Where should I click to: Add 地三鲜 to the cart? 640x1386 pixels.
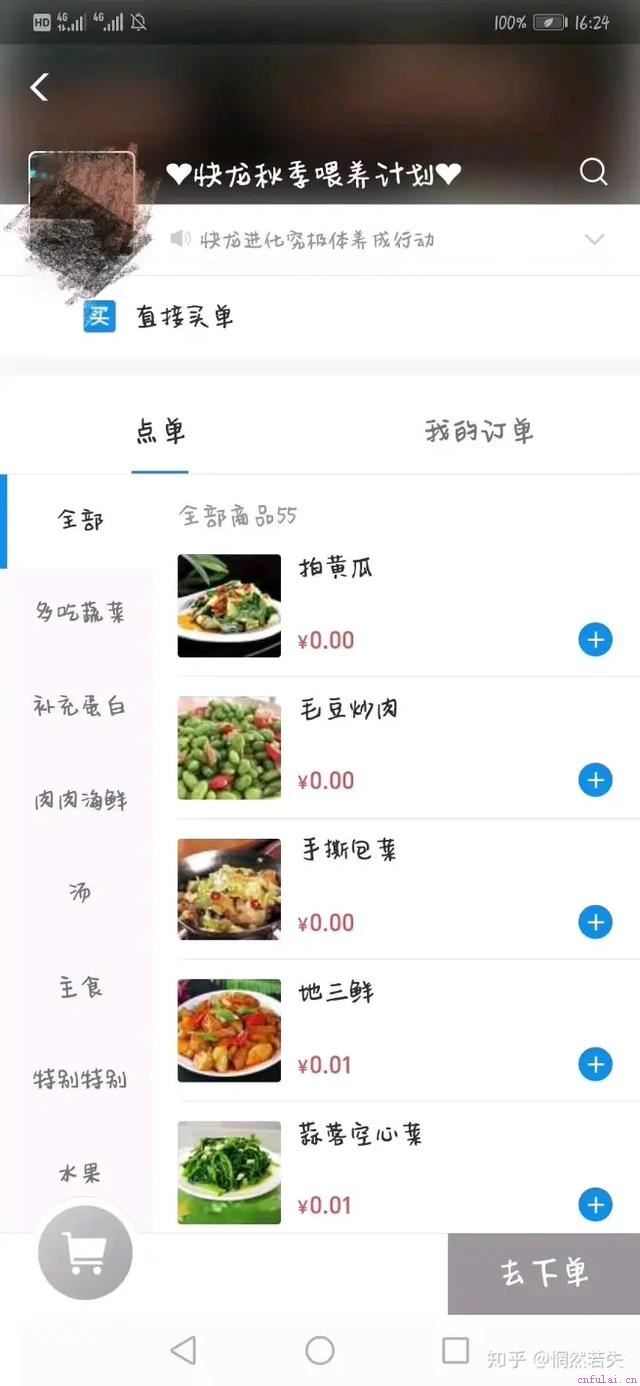pyautogui.click(x=595, y=1064)
